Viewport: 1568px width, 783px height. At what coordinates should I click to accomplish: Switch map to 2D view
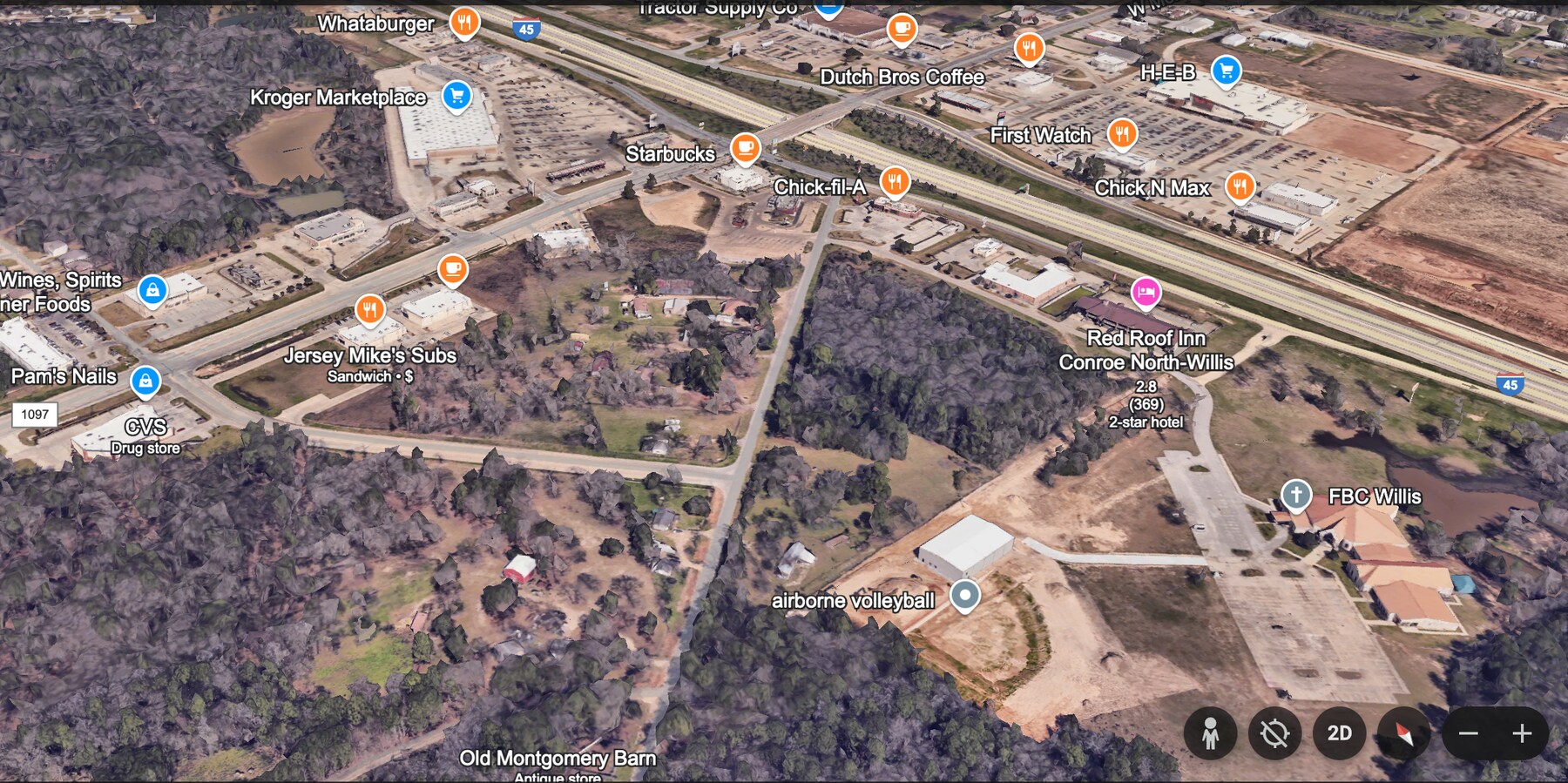1339,733
